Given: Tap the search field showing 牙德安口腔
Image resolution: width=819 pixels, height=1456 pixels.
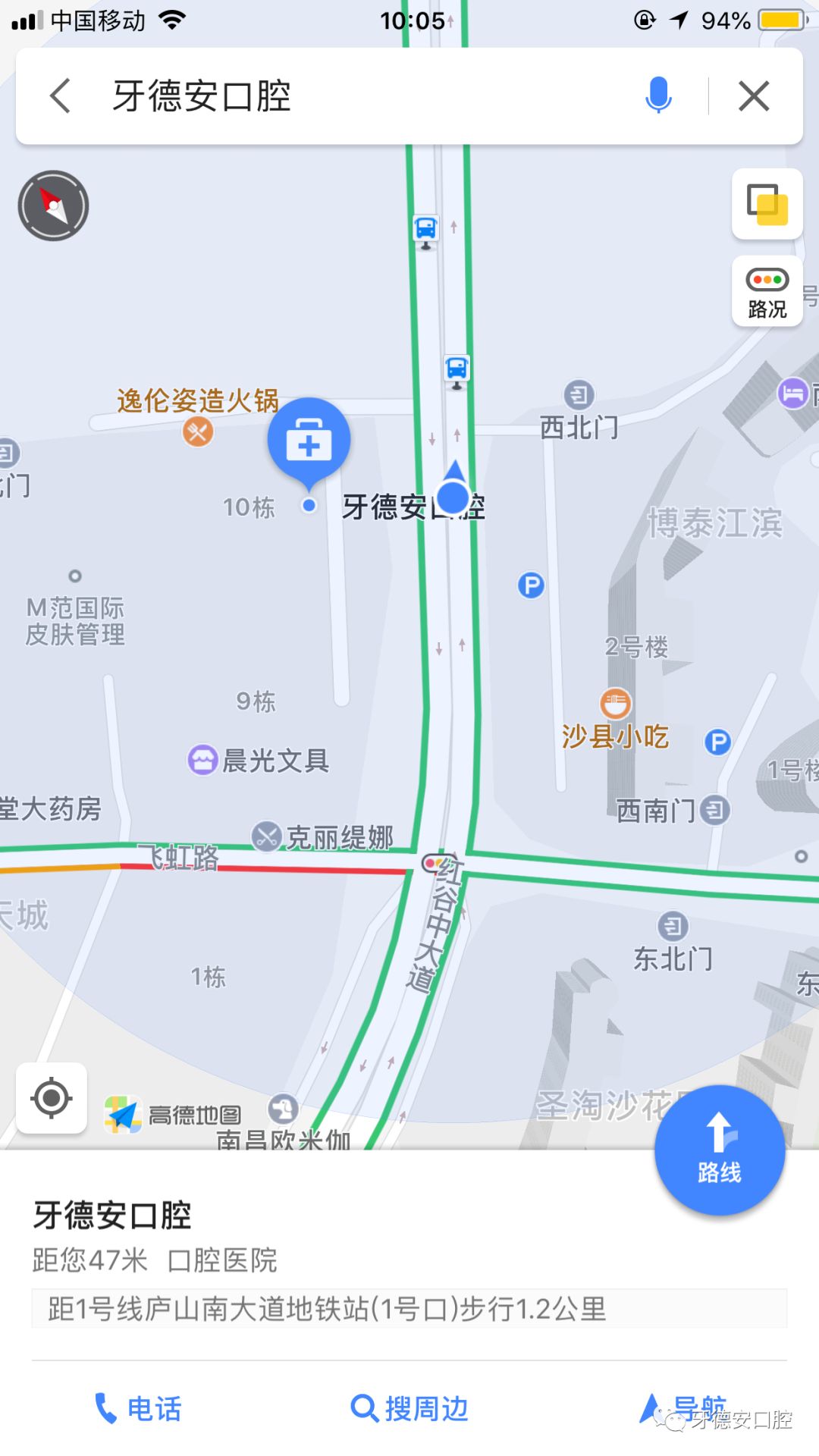Looking at the screenshot, I should tap(341, 96).
